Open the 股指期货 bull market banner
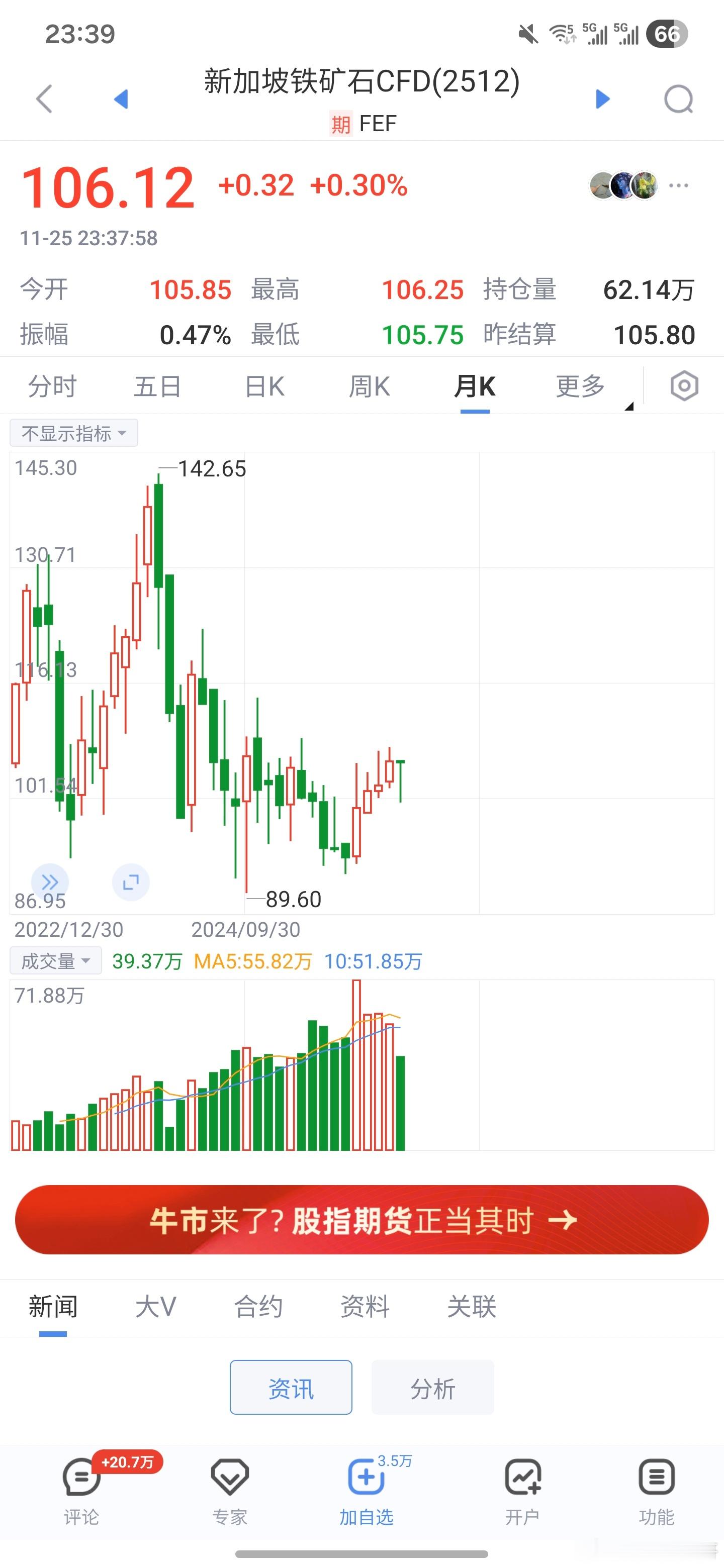This screenshot has height=1568, width=724. [361, 1220]
